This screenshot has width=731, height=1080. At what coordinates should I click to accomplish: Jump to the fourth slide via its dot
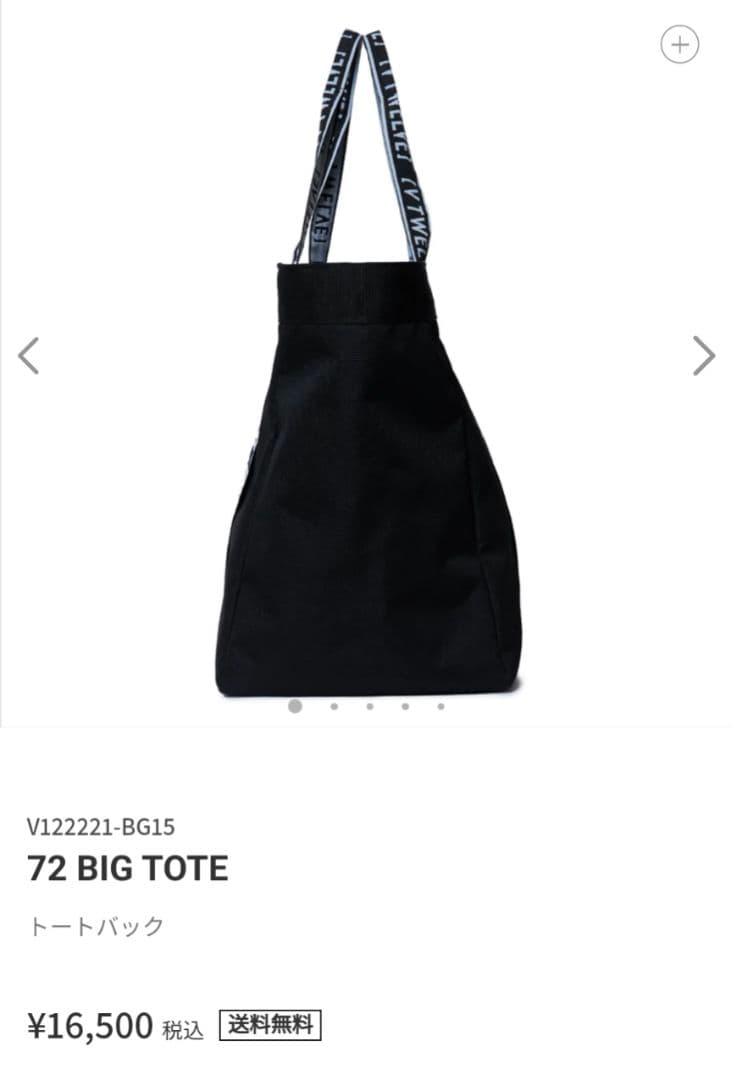click(405, 707)
